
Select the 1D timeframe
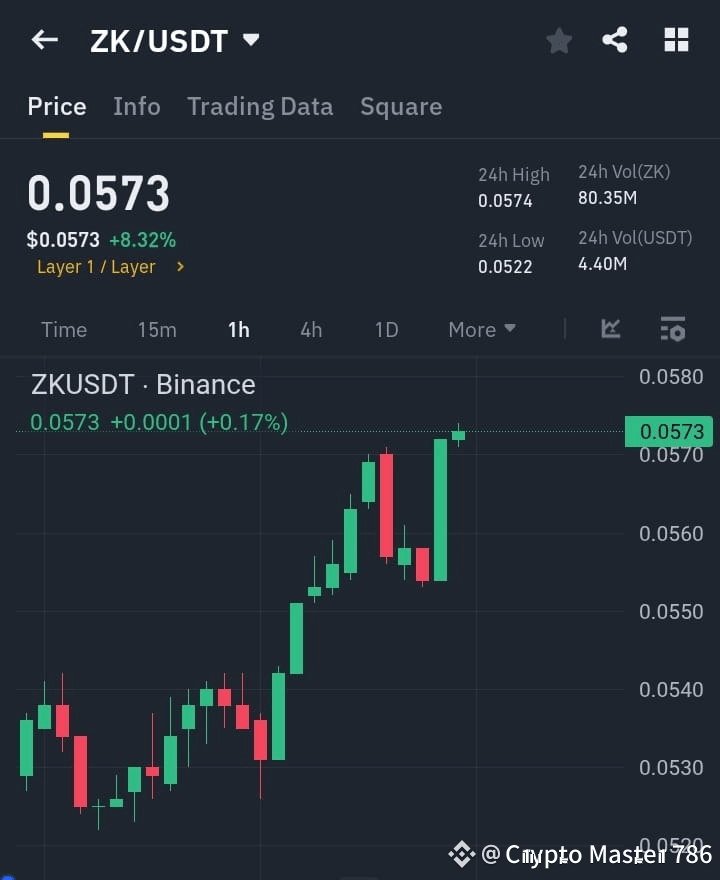[x=386, y=329]
